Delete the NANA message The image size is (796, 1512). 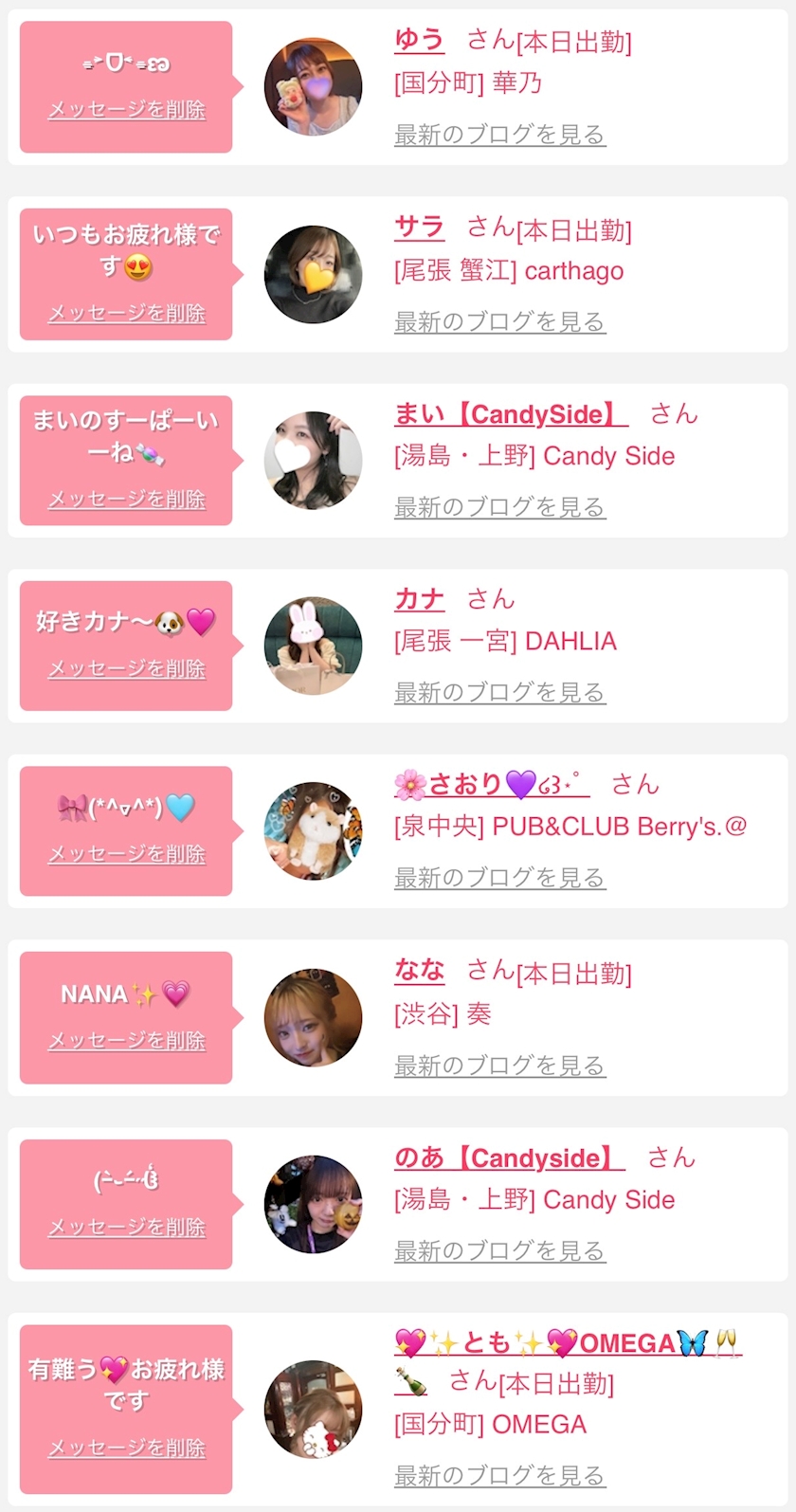point(127,1040)
